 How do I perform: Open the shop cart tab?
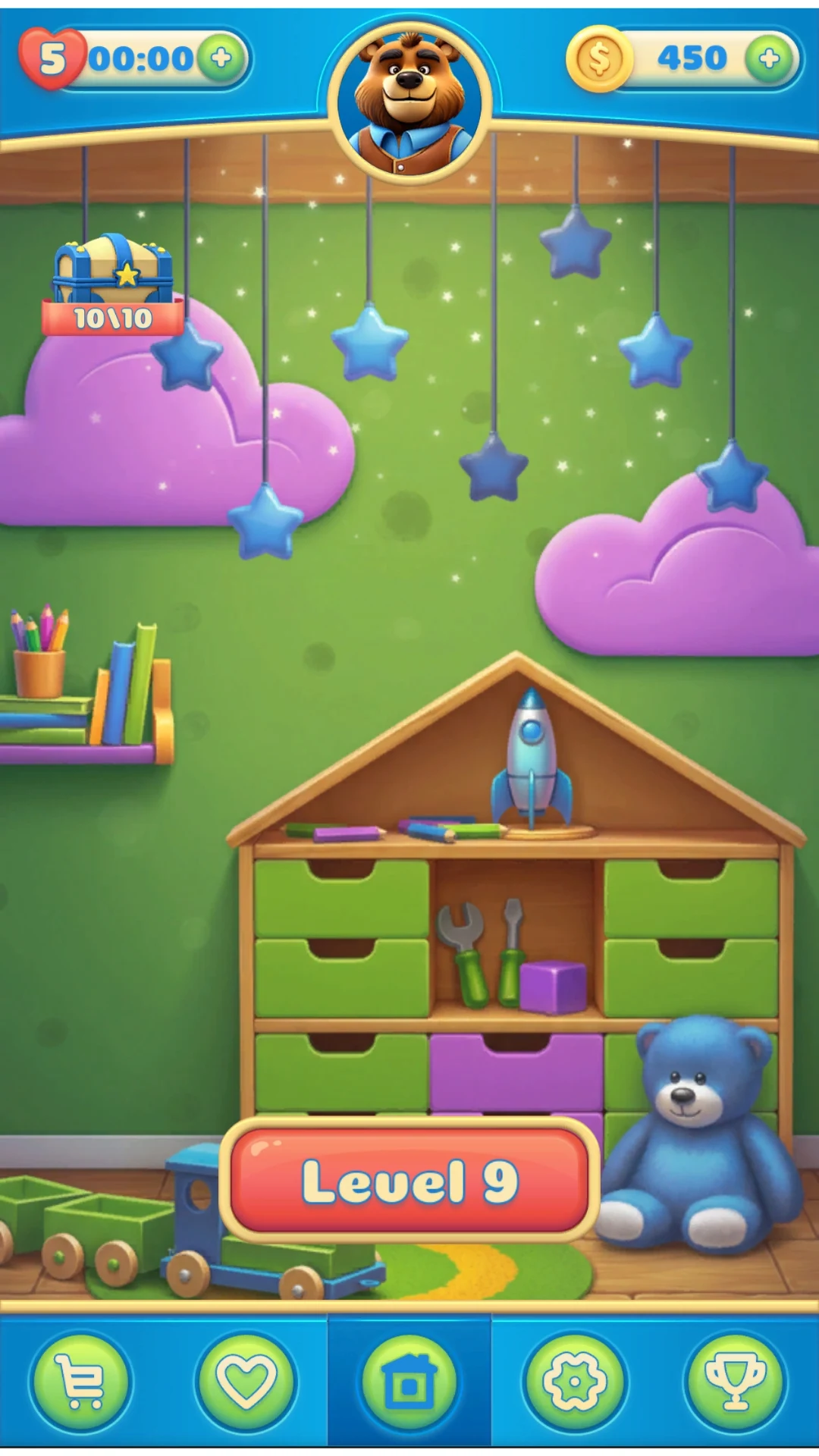(81, 1382)
